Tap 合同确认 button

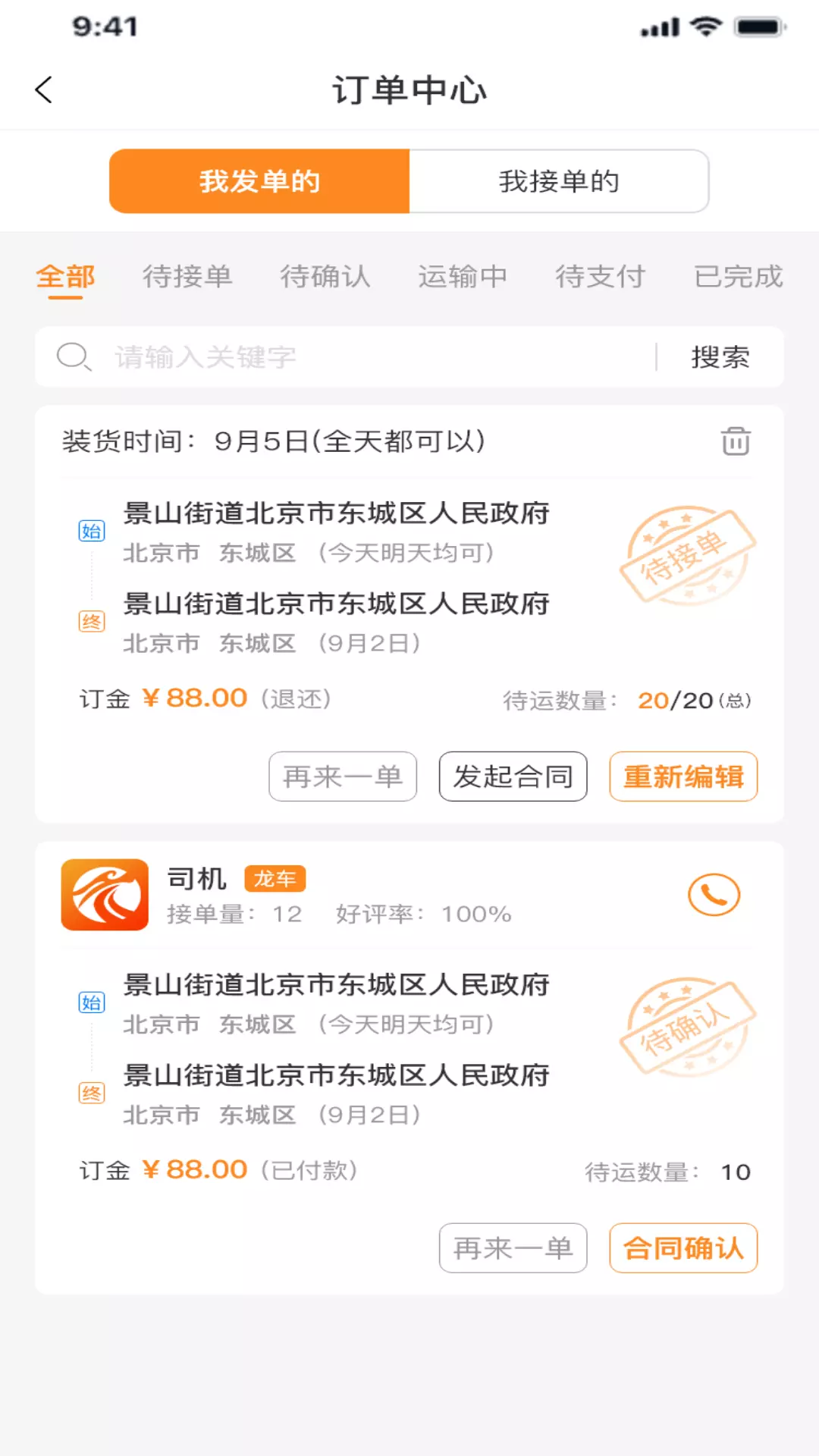pos(683,1248)
